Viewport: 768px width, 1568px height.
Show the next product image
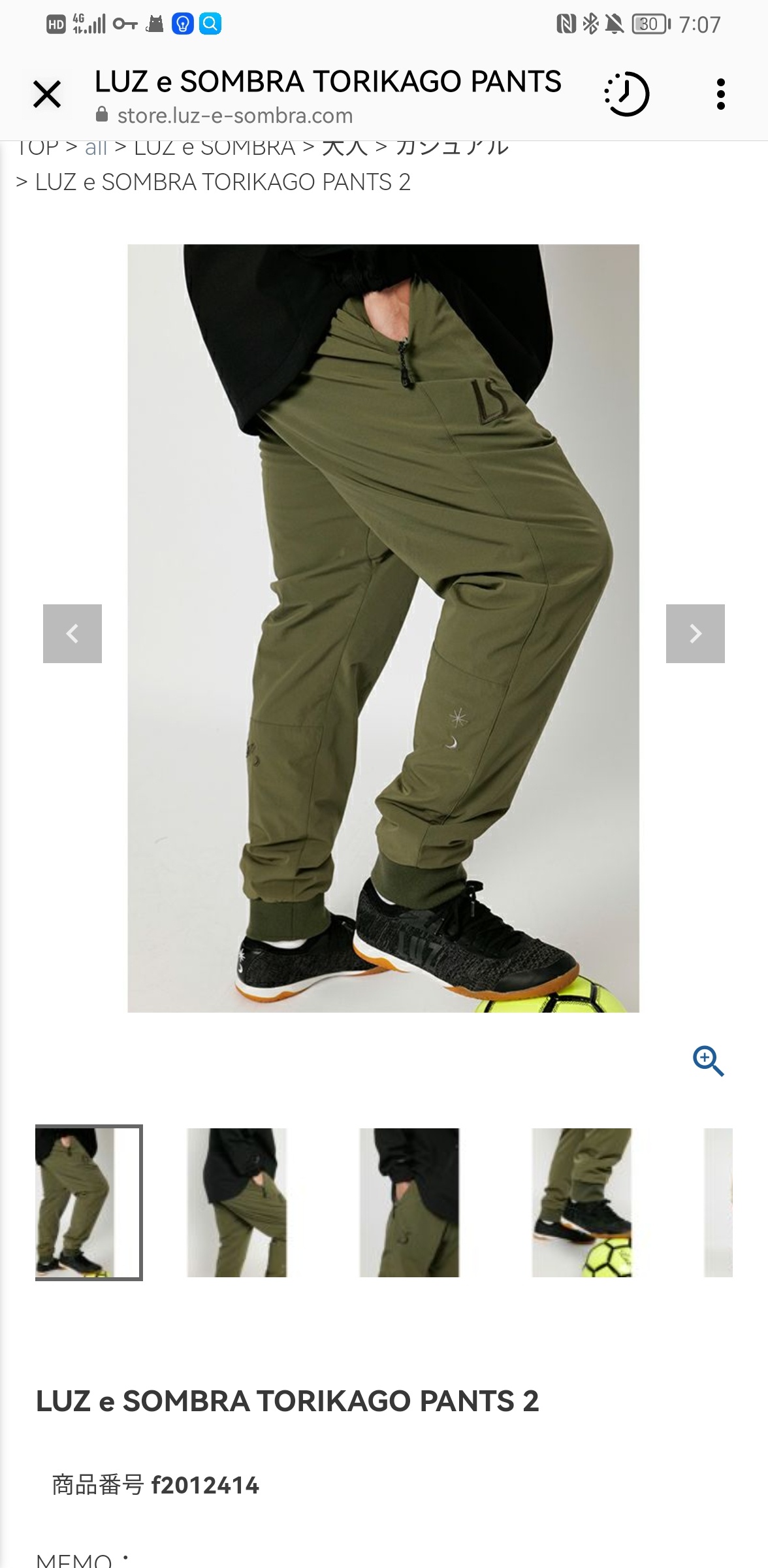pyautogui.click(x=695, y=634)
